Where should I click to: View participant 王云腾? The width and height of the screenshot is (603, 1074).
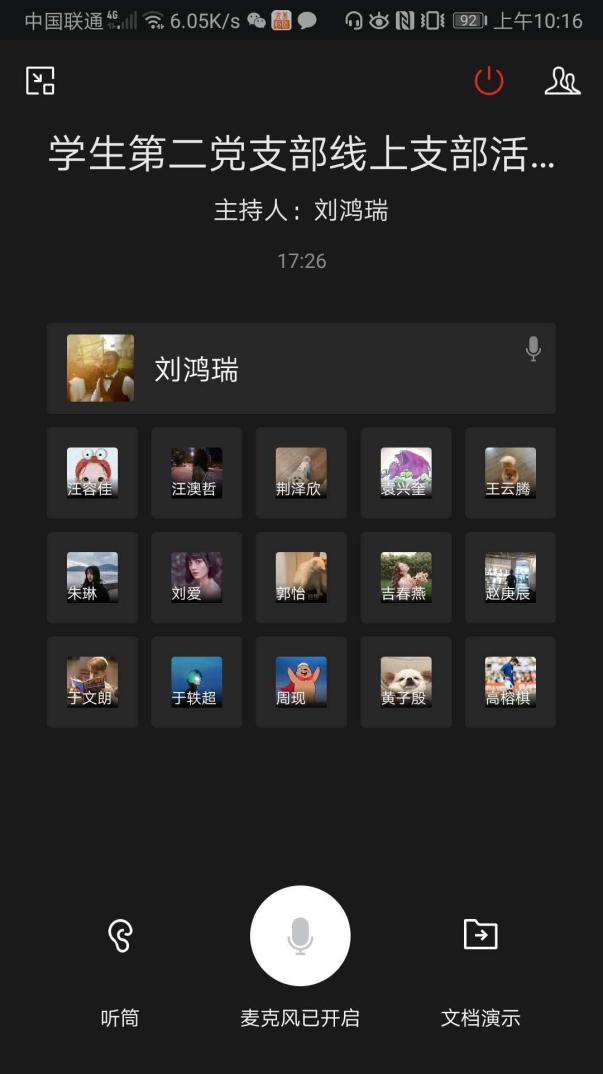510,473
